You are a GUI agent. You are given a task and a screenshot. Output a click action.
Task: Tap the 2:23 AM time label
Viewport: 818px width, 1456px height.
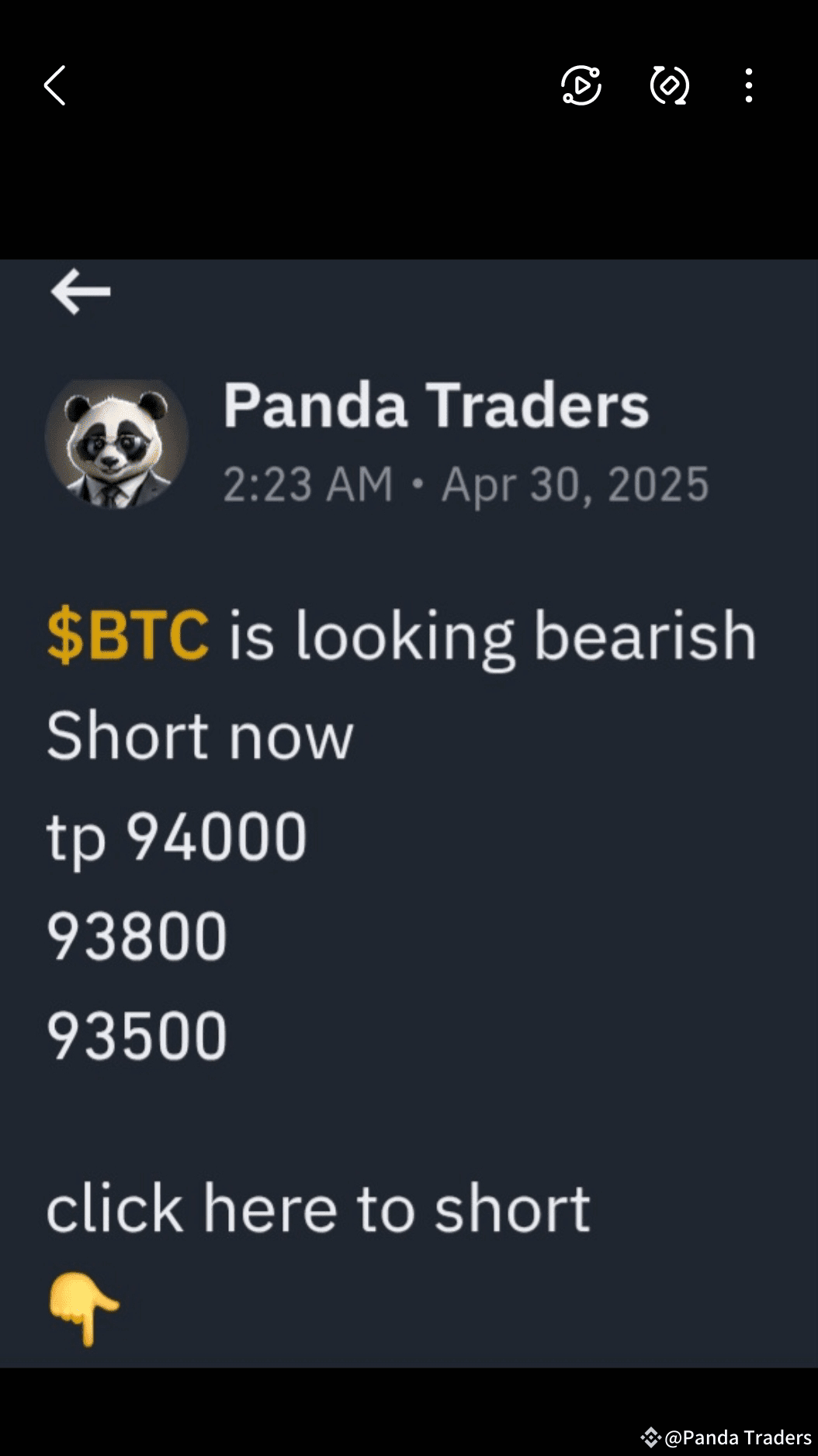coord(305,483)
